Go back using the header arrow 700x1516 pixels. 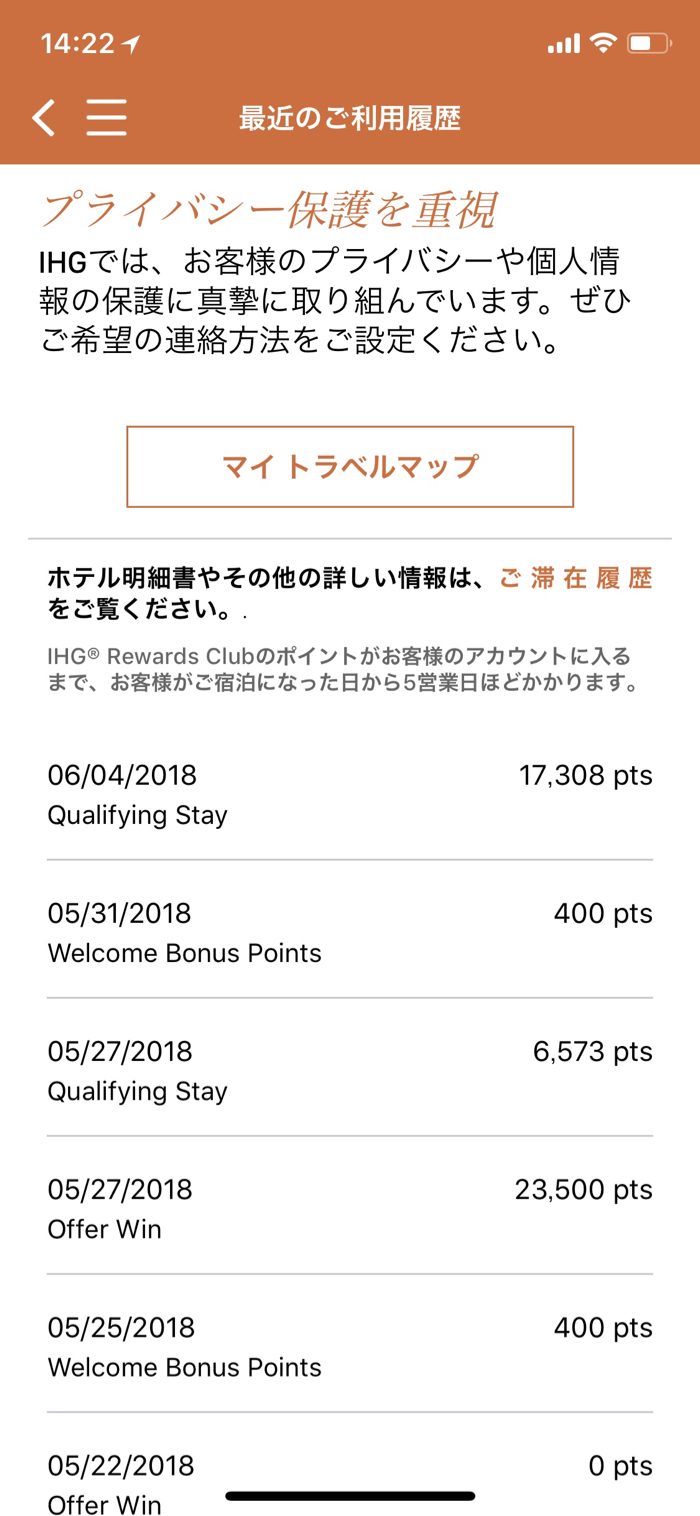pos(43,117)
